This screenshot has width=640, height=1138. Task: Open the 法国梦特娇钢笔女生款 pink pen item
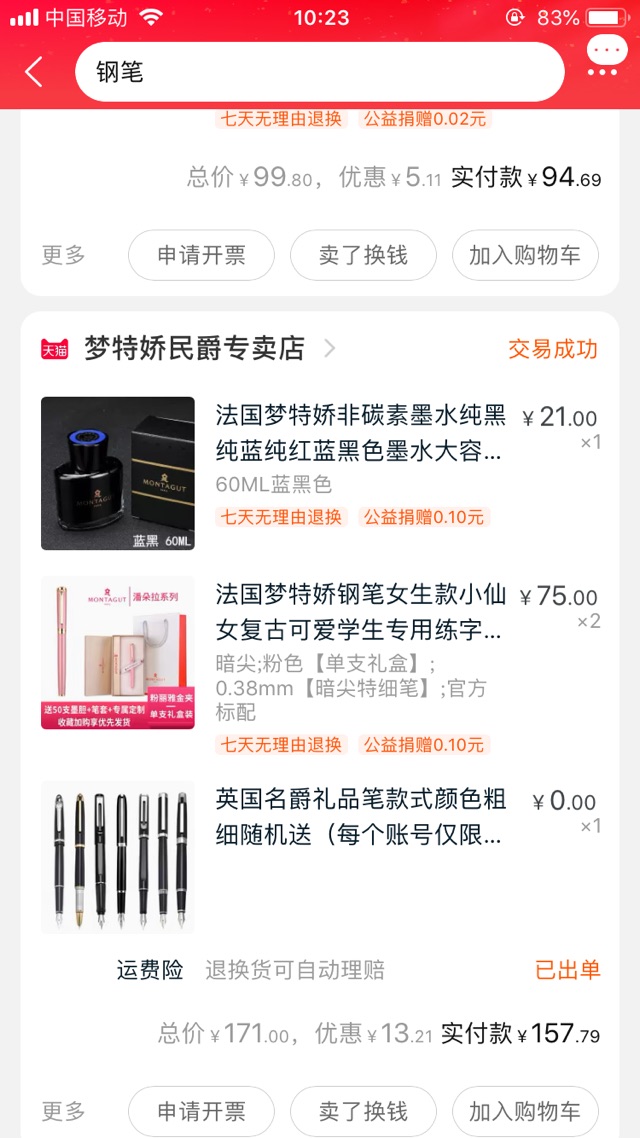click(x=320, y=665)
